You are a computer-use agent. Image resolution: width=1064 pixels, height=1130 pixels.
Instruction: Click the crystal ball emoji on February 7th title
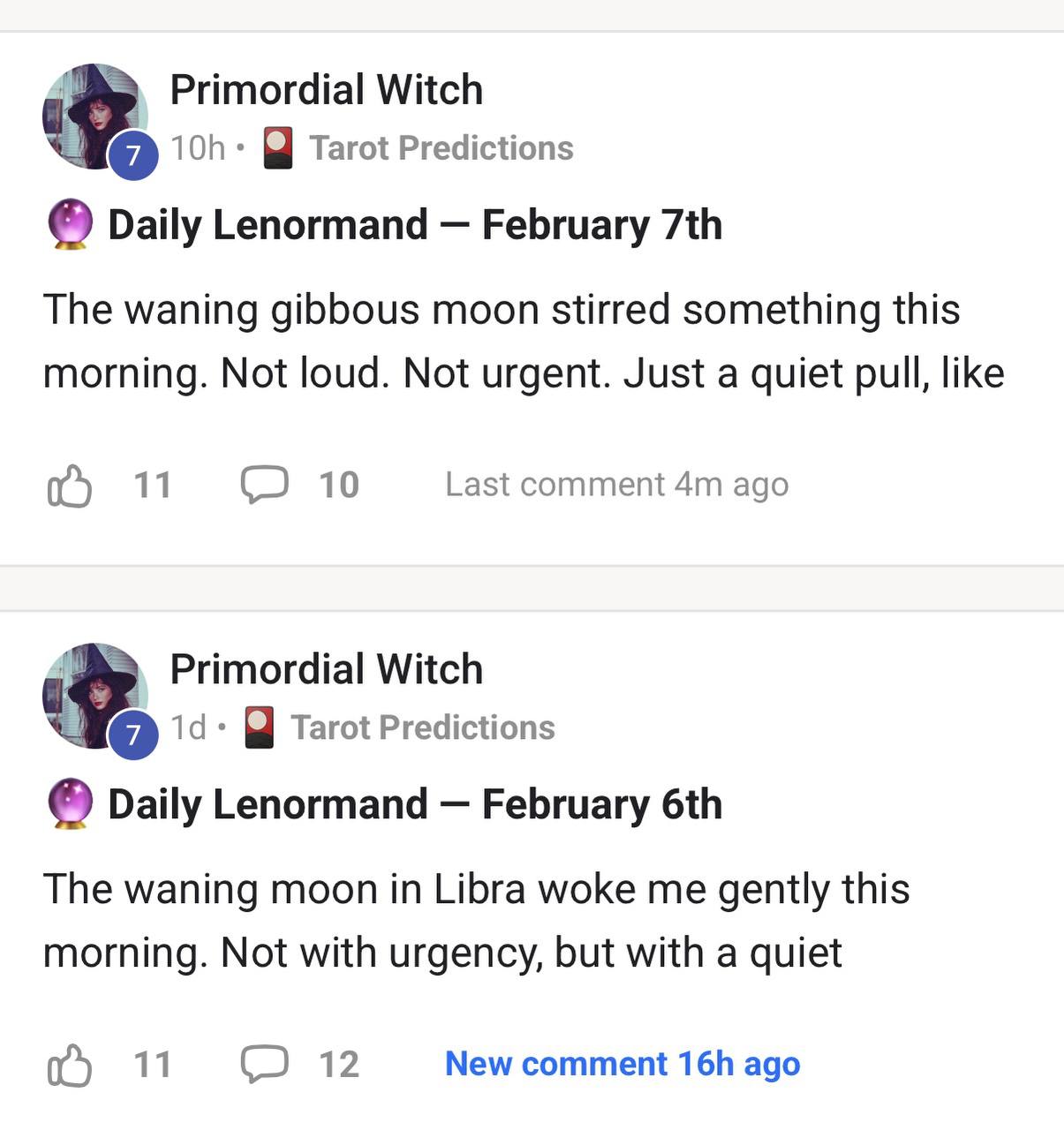(72, 223)
